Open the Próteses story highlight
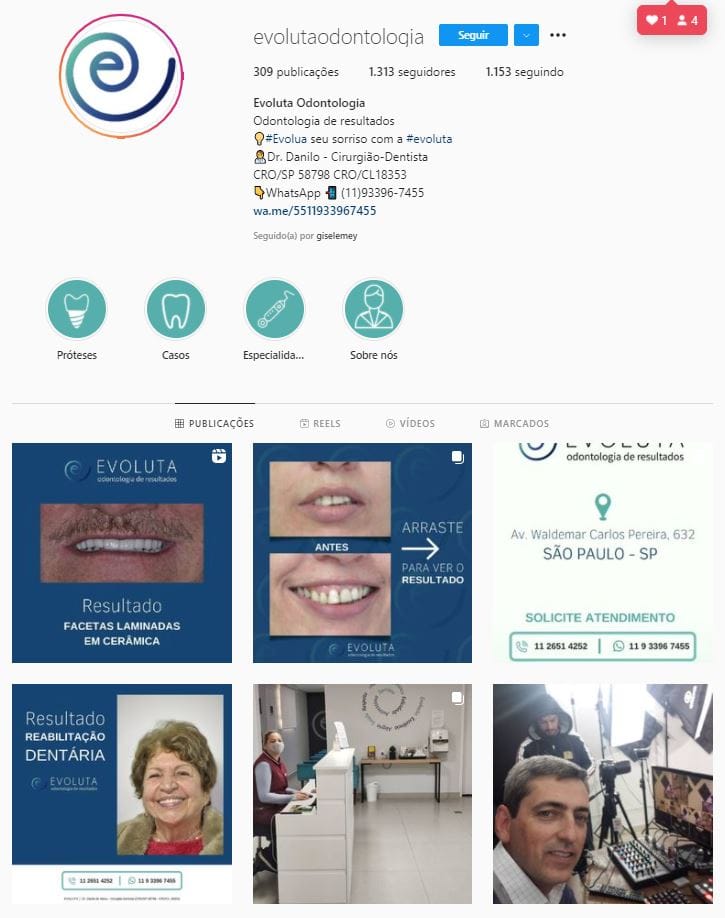 tap(77, 310)
